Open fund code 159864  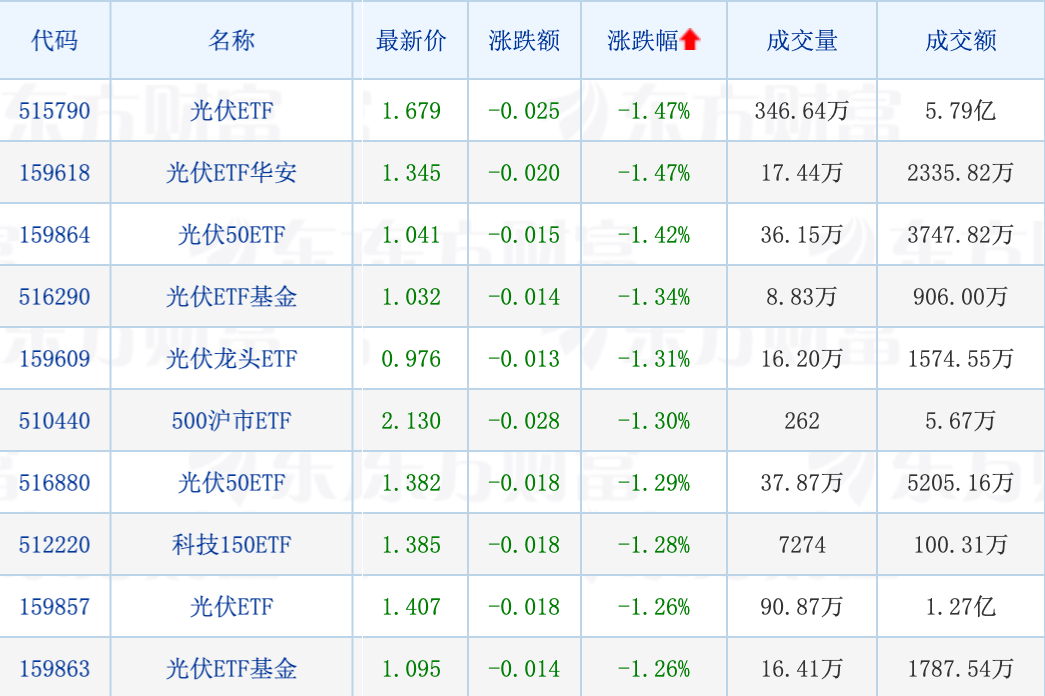click(x=54, y=235)
